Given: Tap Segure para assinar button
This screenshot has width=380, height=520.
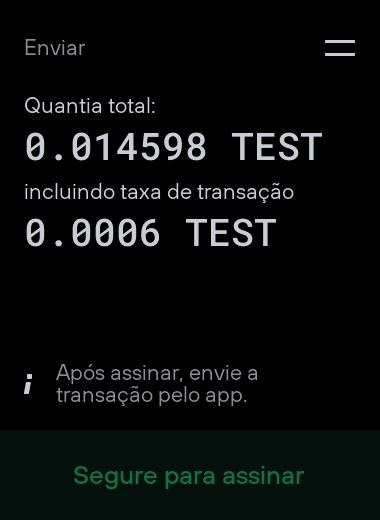Looking at the screenshot, I should click(190, 475).
